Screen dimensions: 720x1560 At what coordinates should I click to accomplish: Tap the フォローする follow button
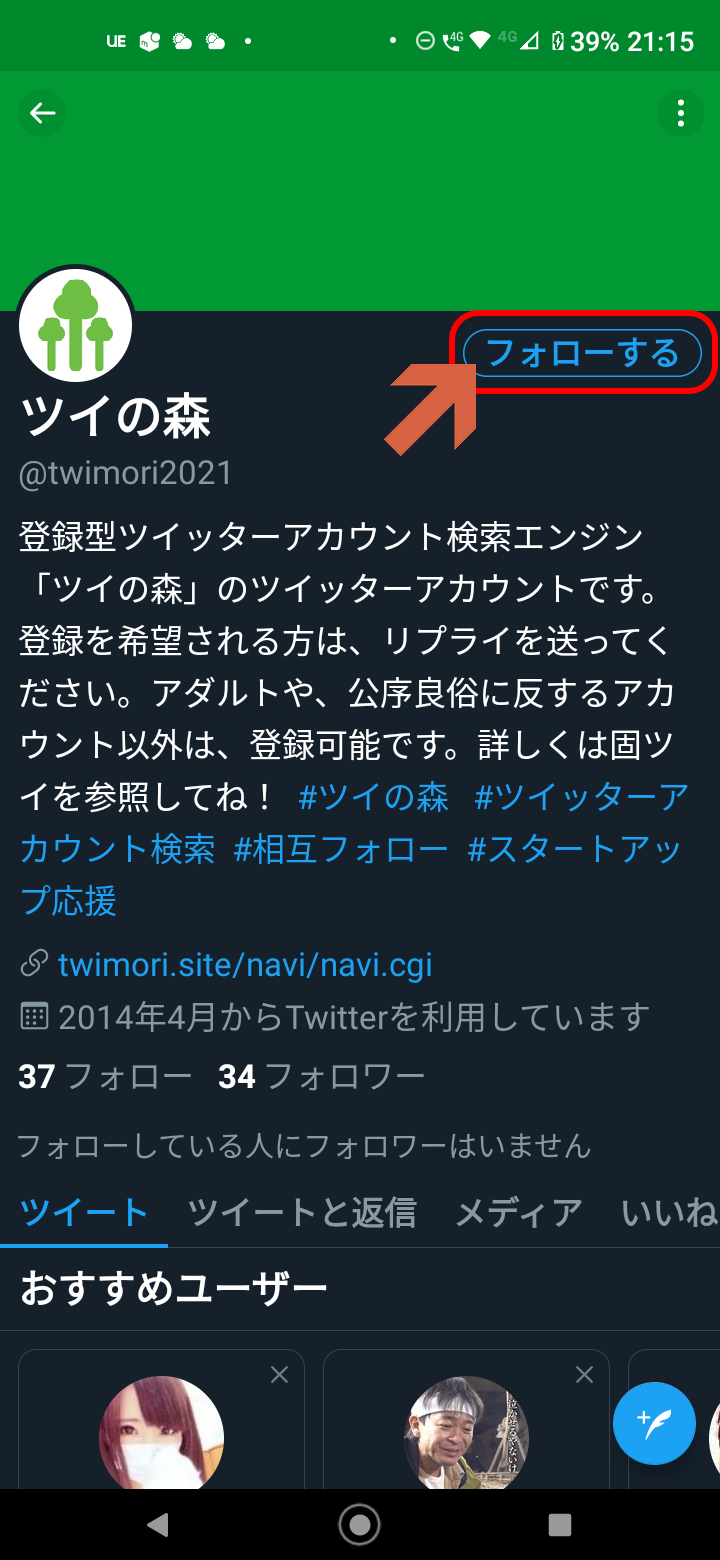click(583, 353)
